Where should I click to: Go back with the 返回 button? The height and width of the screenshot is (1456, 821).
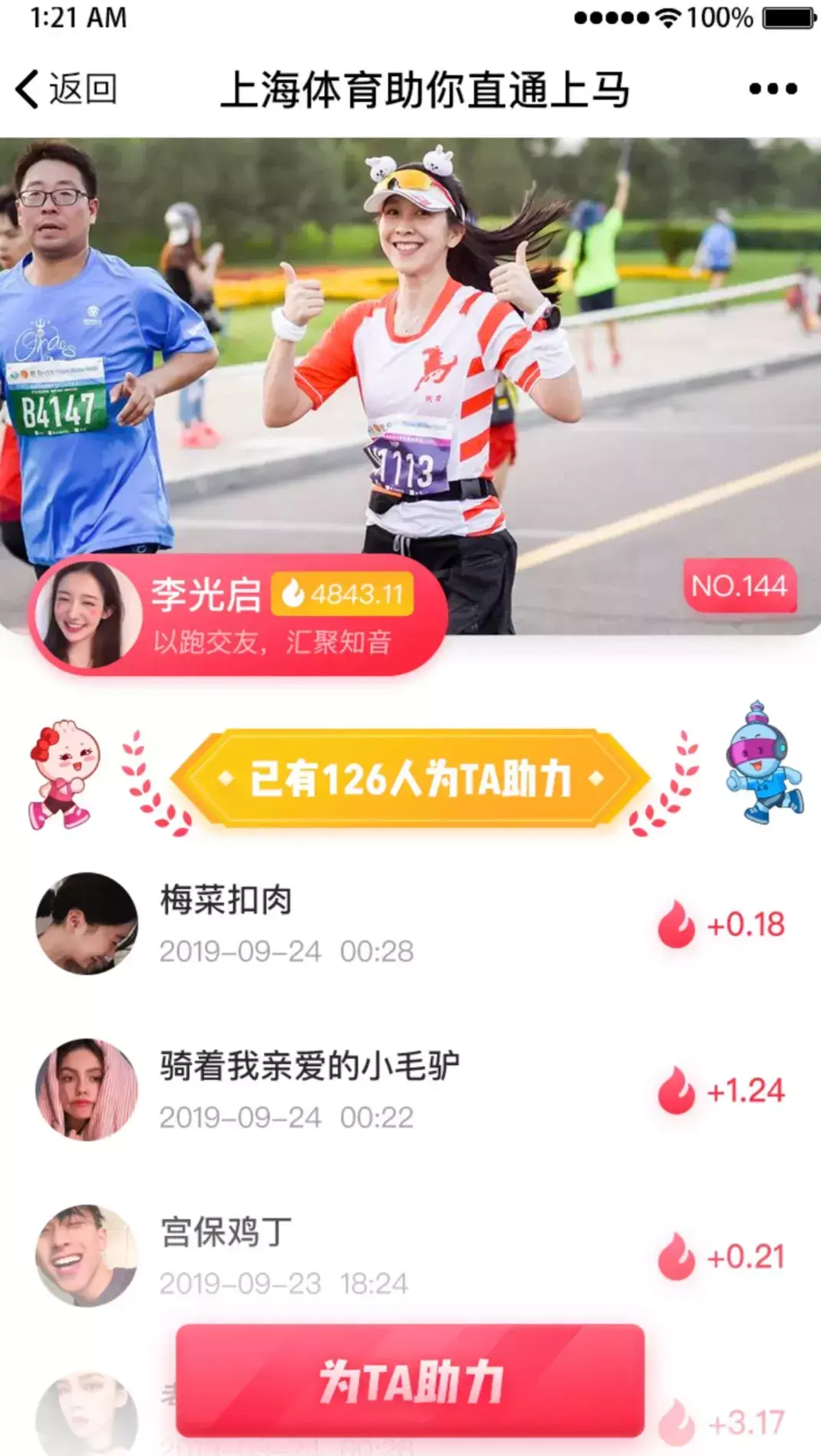click(x=67, y=89)
